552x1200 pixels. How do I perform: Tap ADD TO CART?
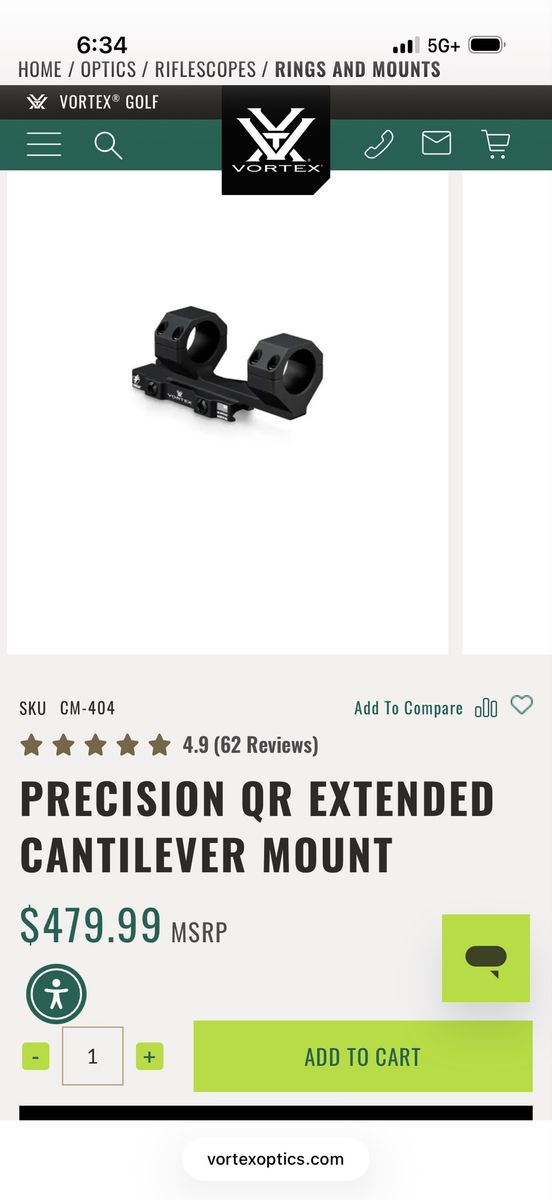pos(363,1057)
